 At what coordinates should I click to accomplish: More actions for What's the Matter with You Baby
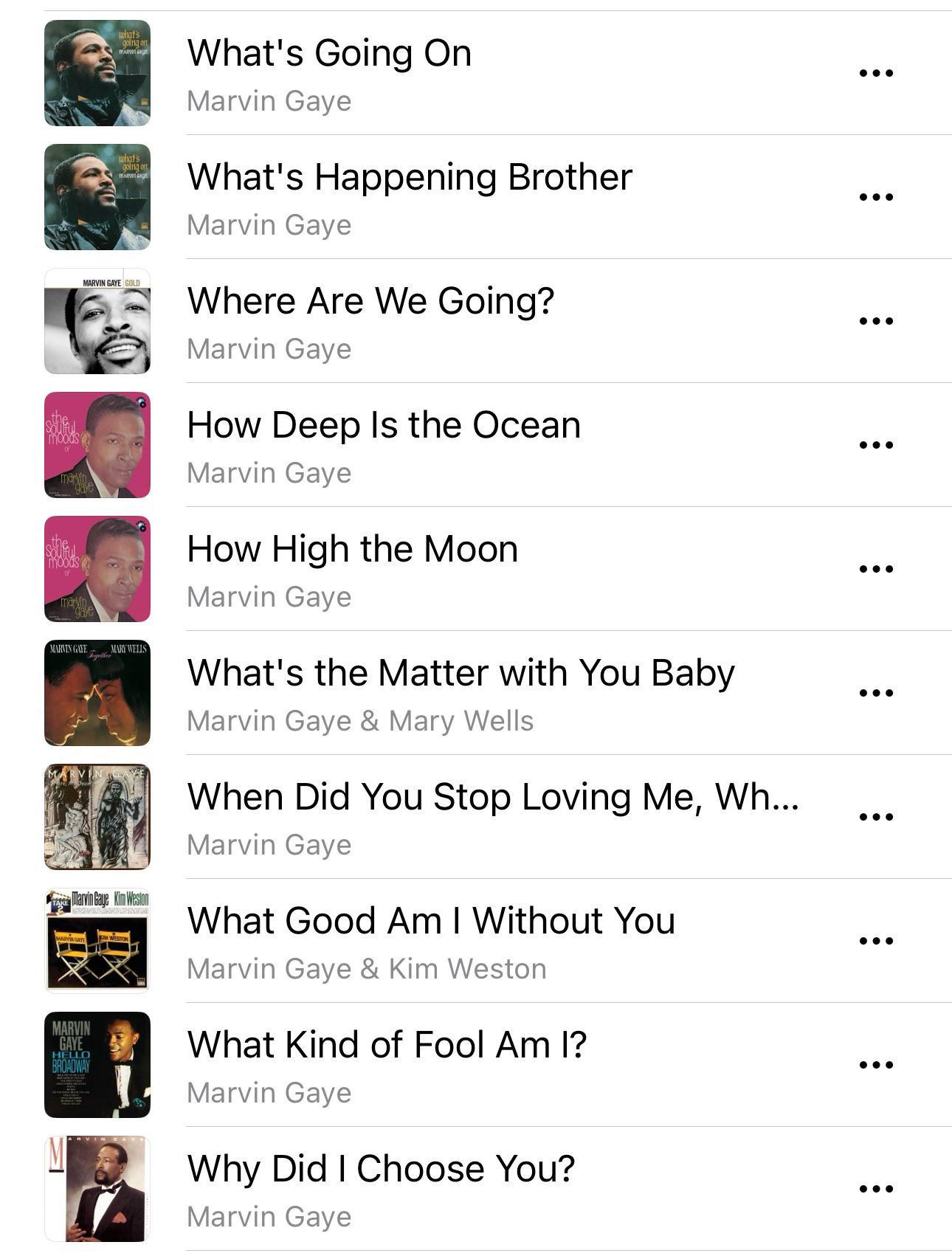[x=876, y=693]
